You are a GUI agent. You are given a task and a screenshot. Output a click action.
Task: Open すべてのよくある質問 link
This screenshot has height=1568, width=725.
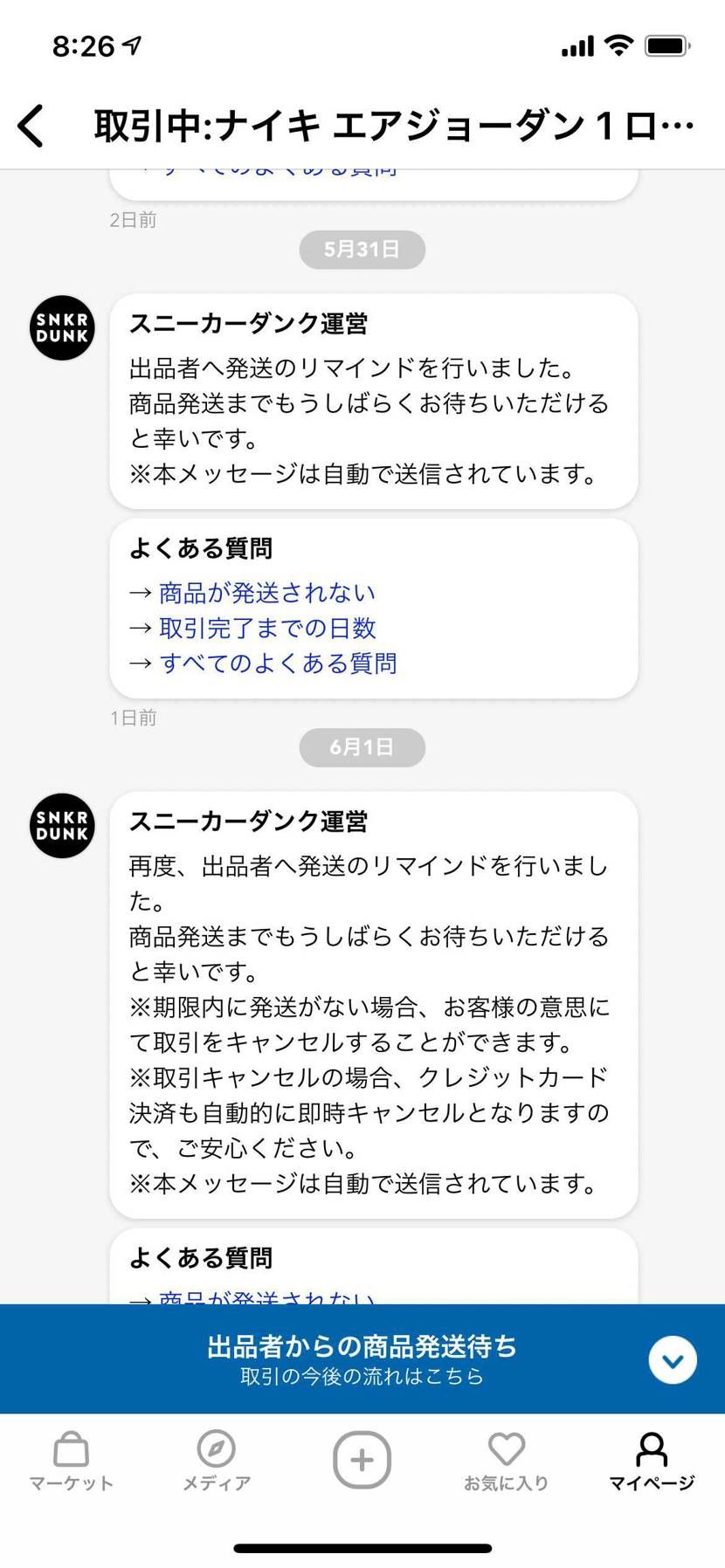pyautogui.click(x=280, y=664)
